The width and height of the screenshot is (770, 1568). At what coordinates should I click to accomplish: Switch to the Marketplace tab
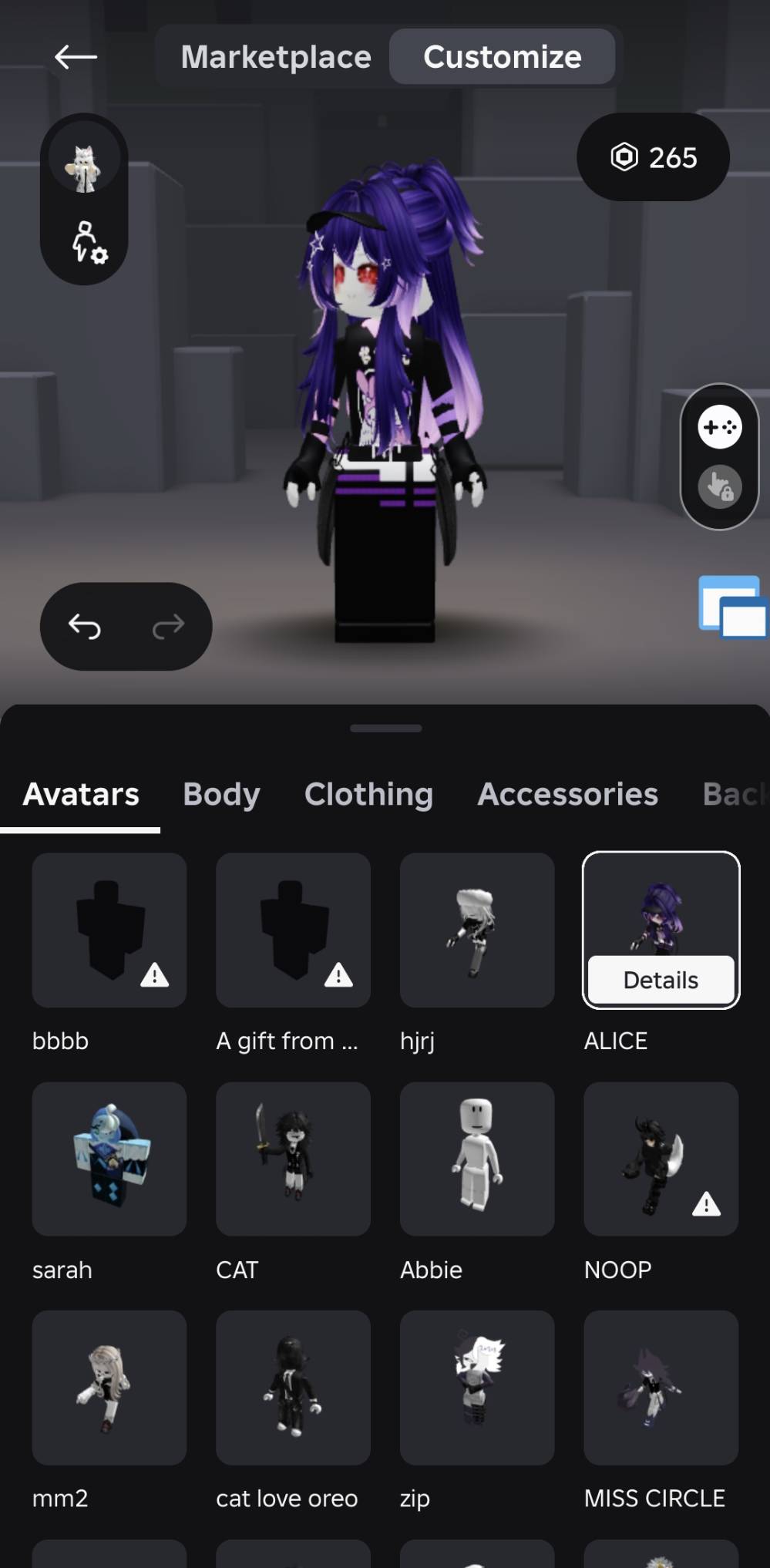276,57
